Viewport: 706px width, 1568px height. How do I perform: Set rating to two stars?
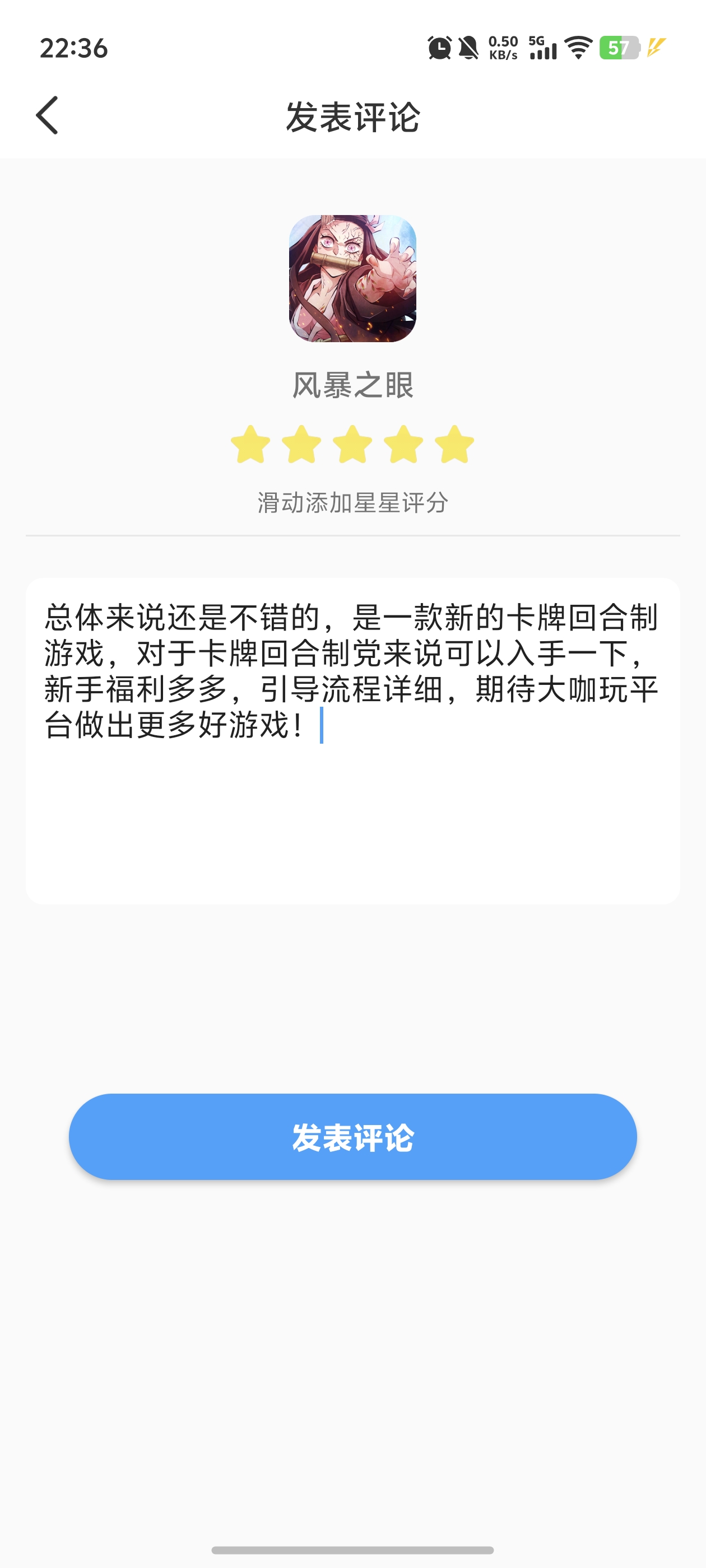[301, 444]
